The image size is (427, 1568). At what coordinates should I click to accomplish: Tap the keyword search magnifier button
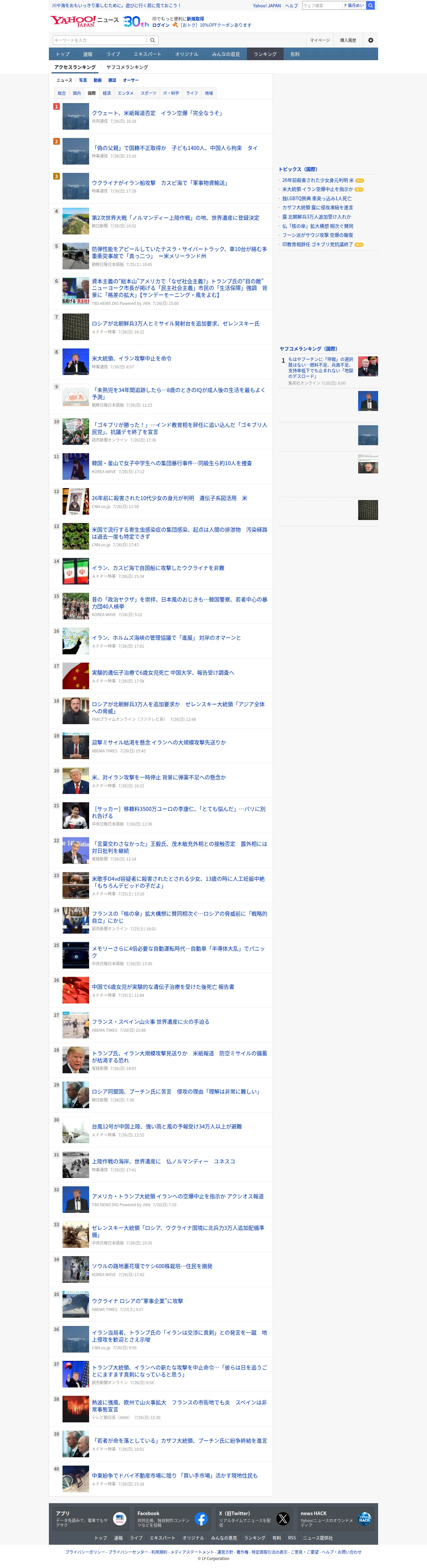(153, 40)
